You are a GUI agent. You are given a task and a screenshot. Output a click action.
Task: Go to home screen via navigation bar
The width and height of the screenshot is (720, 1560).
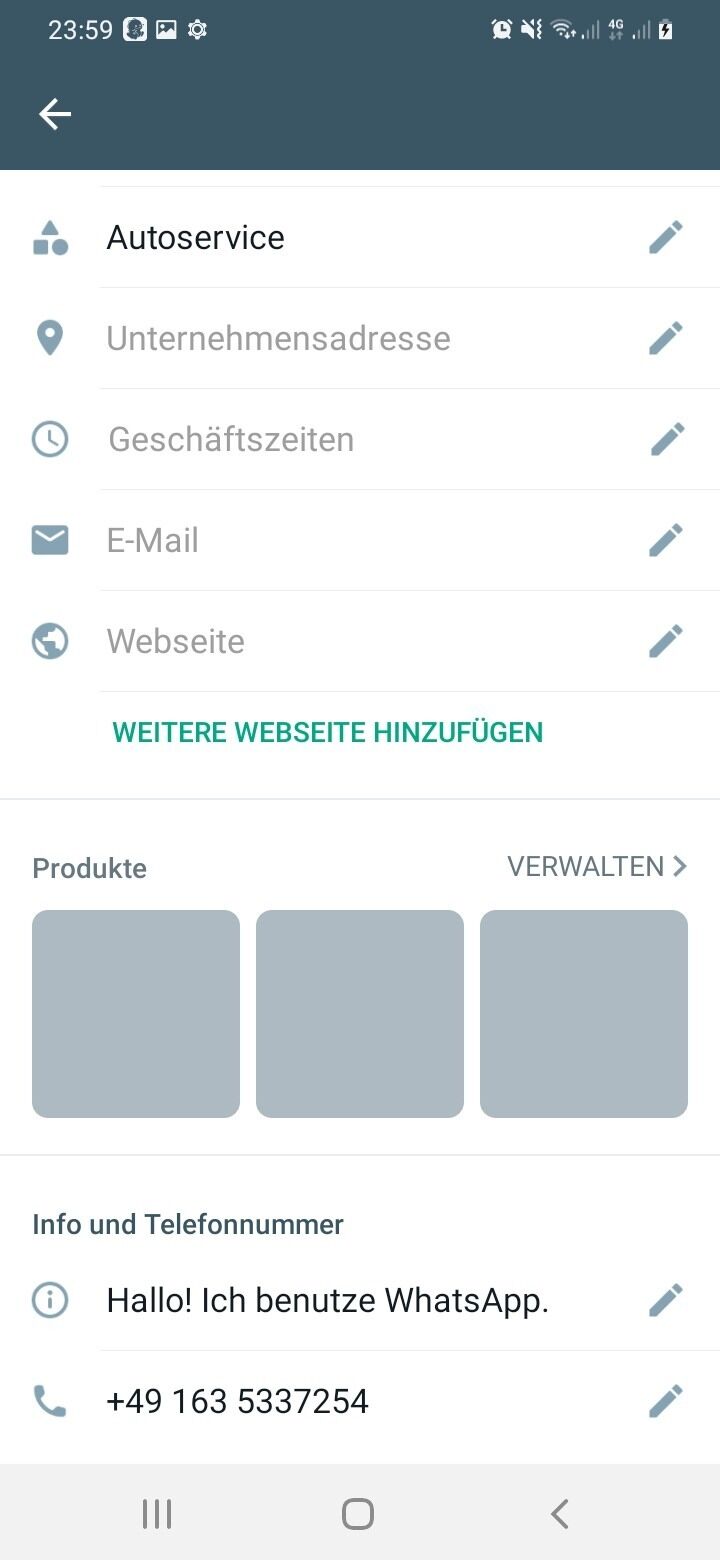pyautogui.click(x=358, y=1514)
